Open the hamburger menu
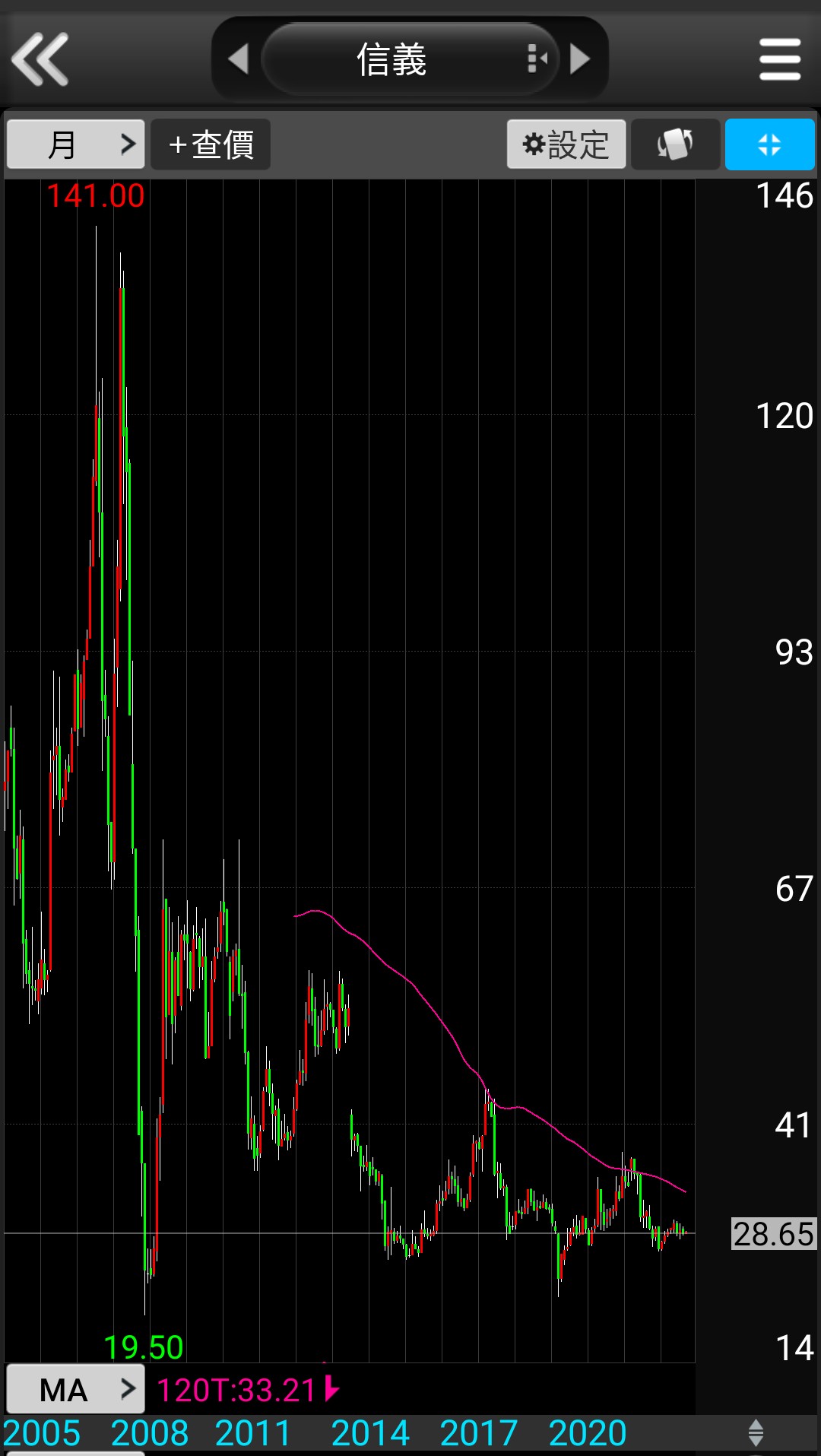 (780, 59)
